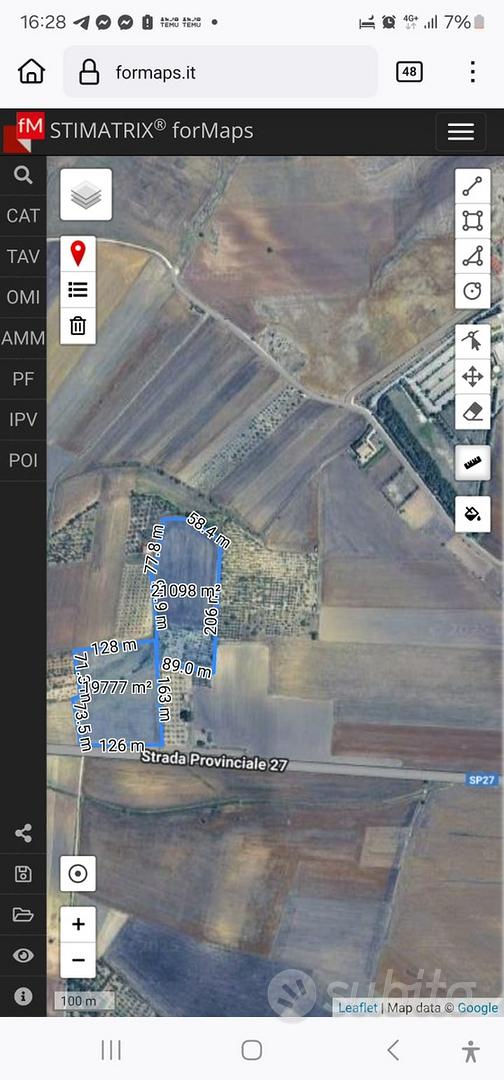The width and height of the screenshot is (504, 1080).
Task: Toggle the ruler measurement tool
Action: click(472, 463)
